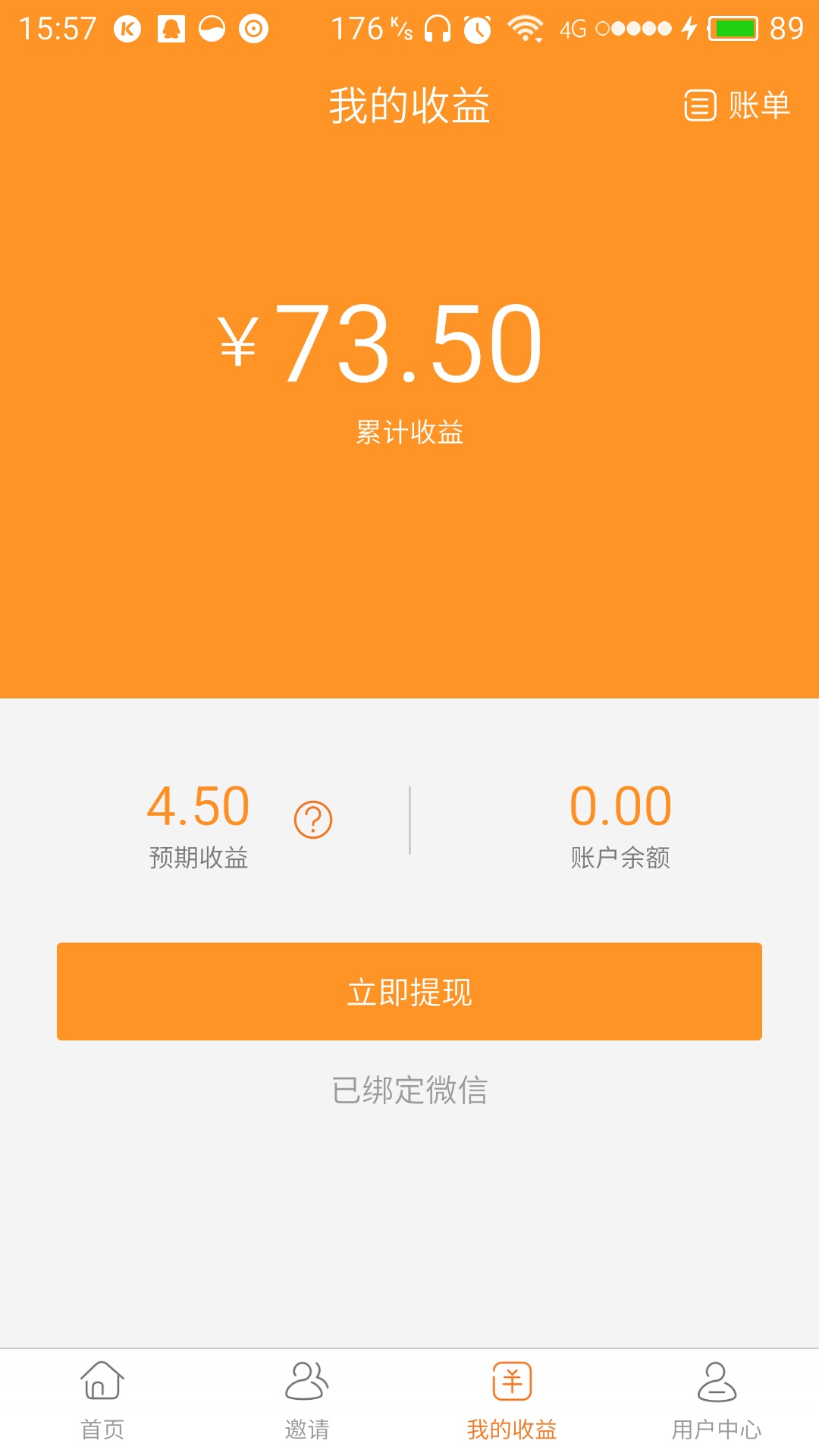Screen dimensions: 819x1456
Task: Tap the 已绑定微信 WeChat binding text
Action: coord(409,1090)
